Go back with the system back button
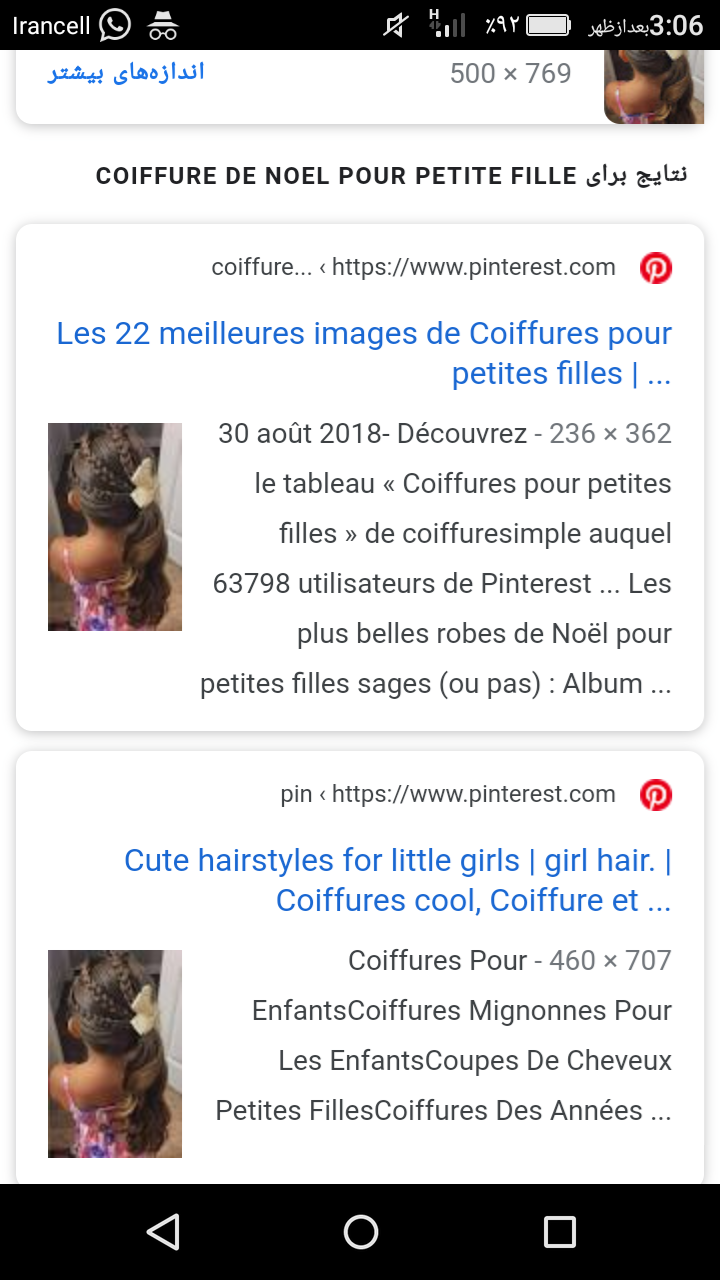The image size is (720, 1280). pos(162,1232)
